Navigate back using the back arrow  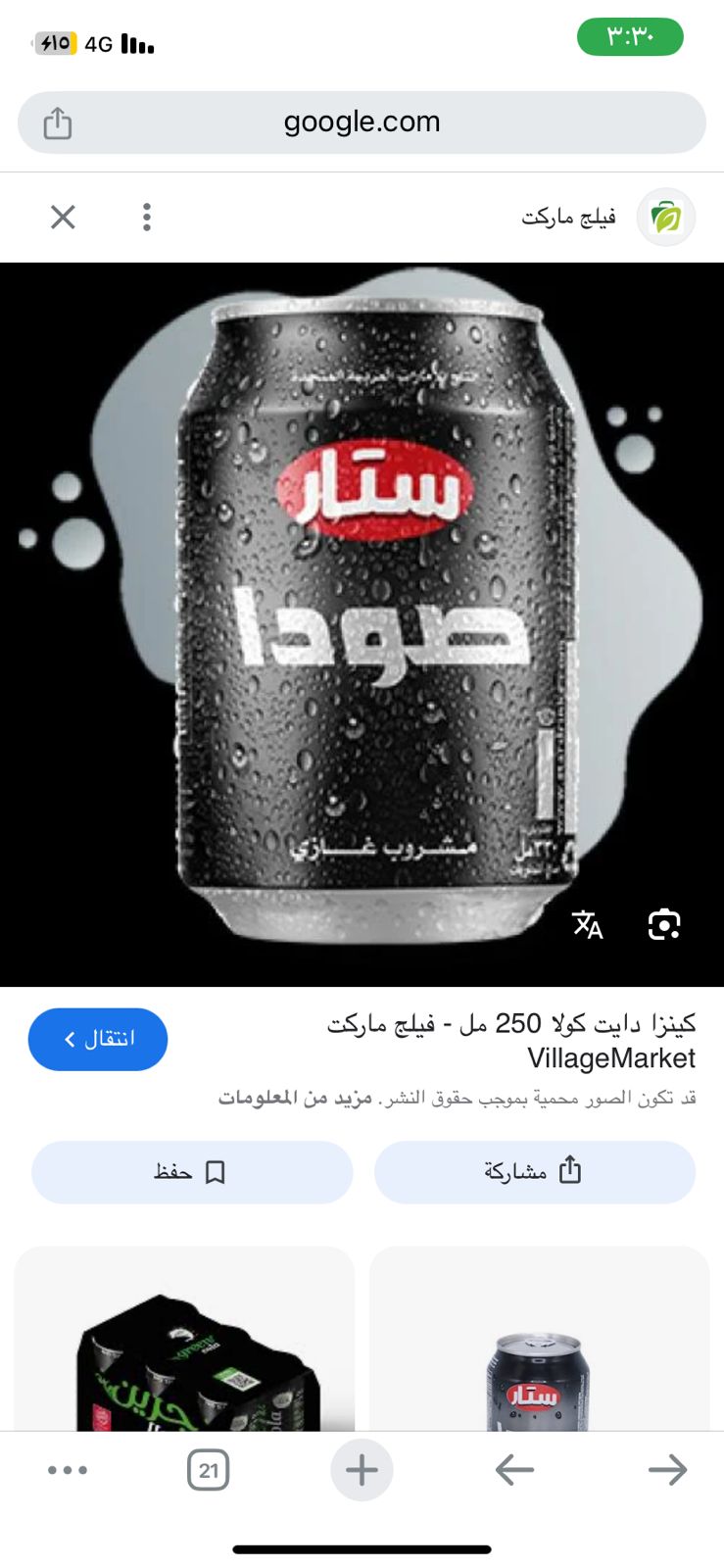coord(513,1469)
